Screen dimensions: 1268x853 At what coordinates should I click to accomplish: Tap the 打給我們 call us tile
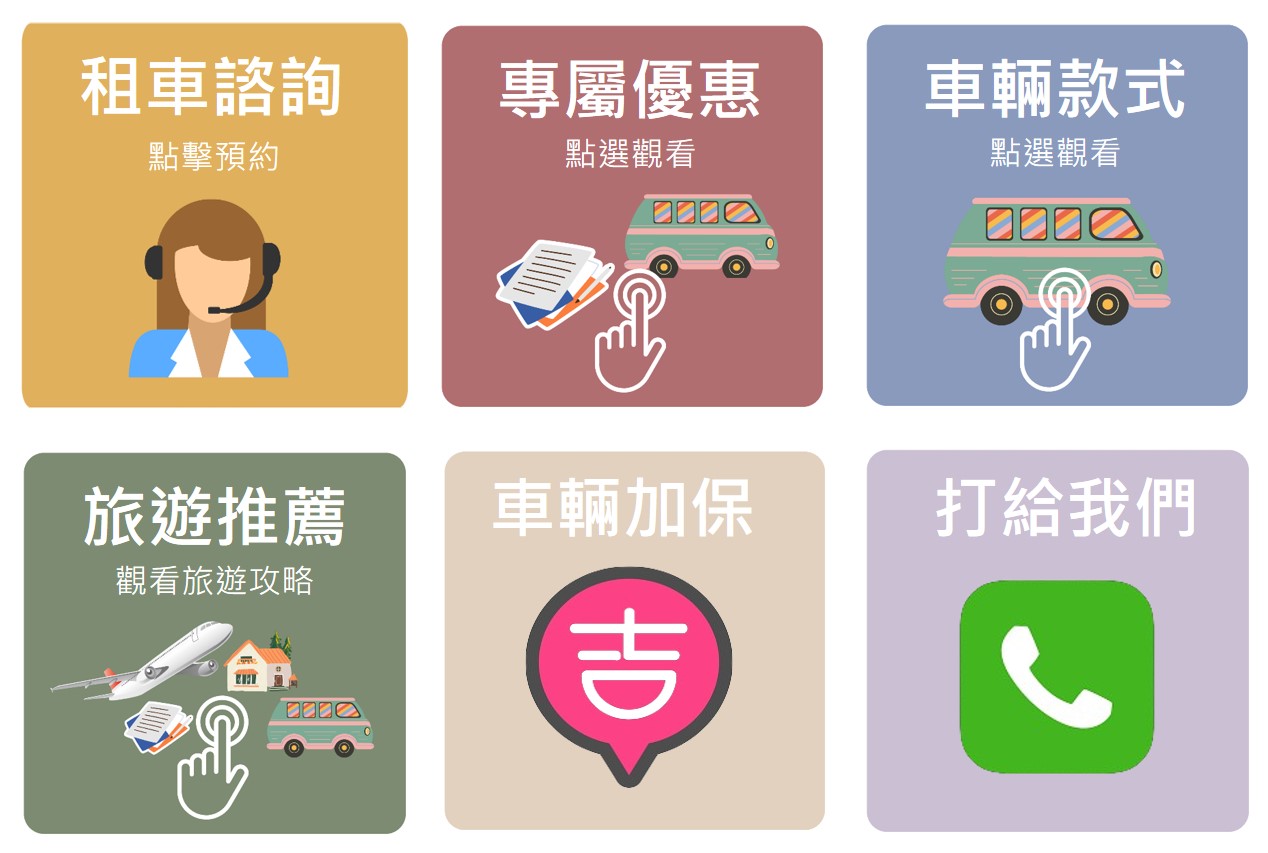click(x=1057, y=641)
